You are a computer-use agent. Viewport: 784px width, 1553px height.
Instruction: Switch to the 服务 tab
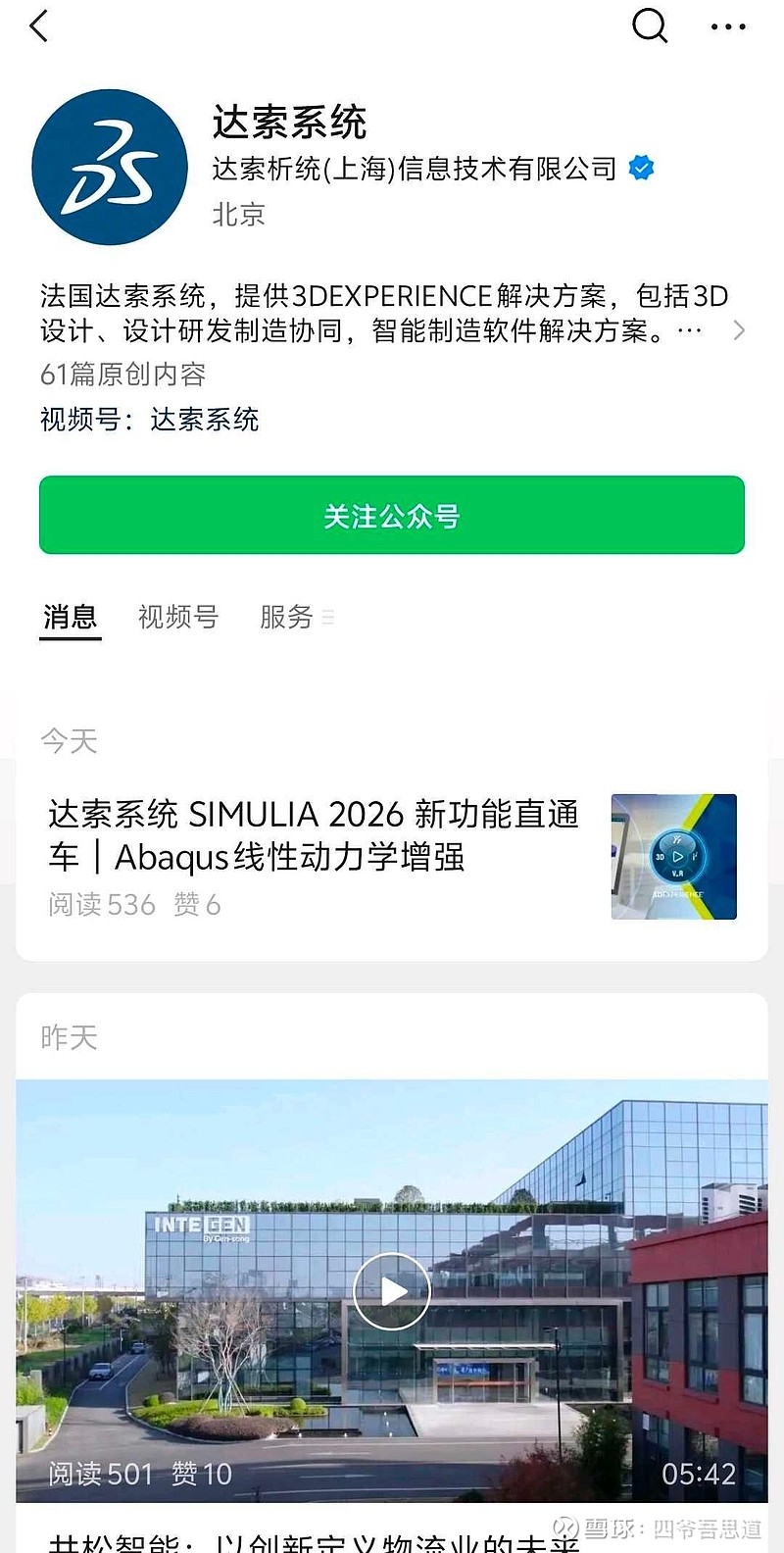click(285, 617)
